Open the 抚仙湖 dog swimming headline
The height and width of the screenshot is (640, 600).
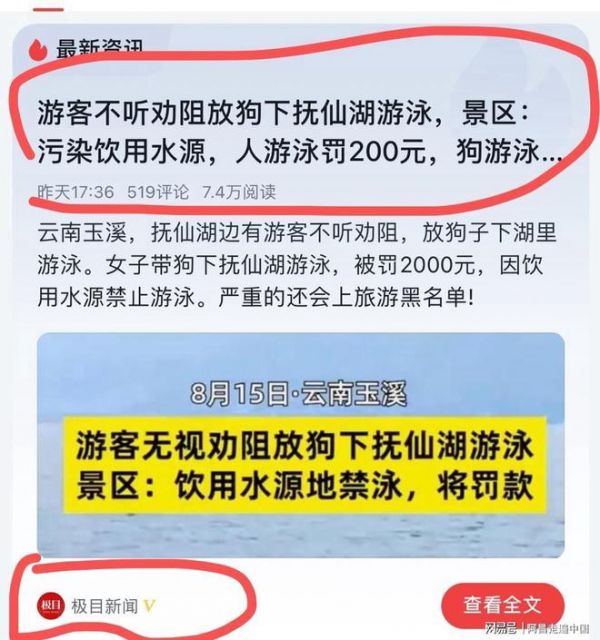(300, 131)
